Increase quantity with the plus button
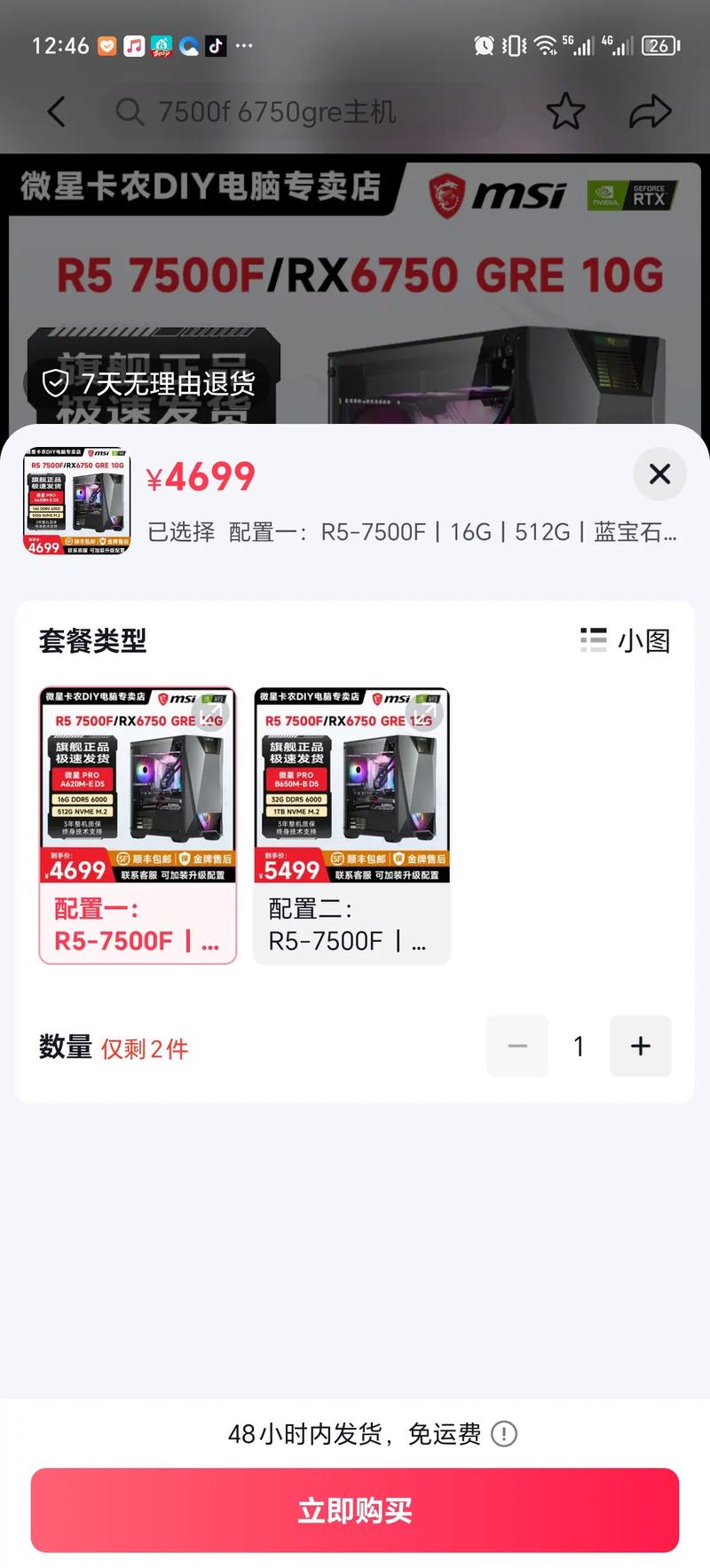Image resolution: width=710 pixels, height=1568 pixels. (x=641, y=1047)
